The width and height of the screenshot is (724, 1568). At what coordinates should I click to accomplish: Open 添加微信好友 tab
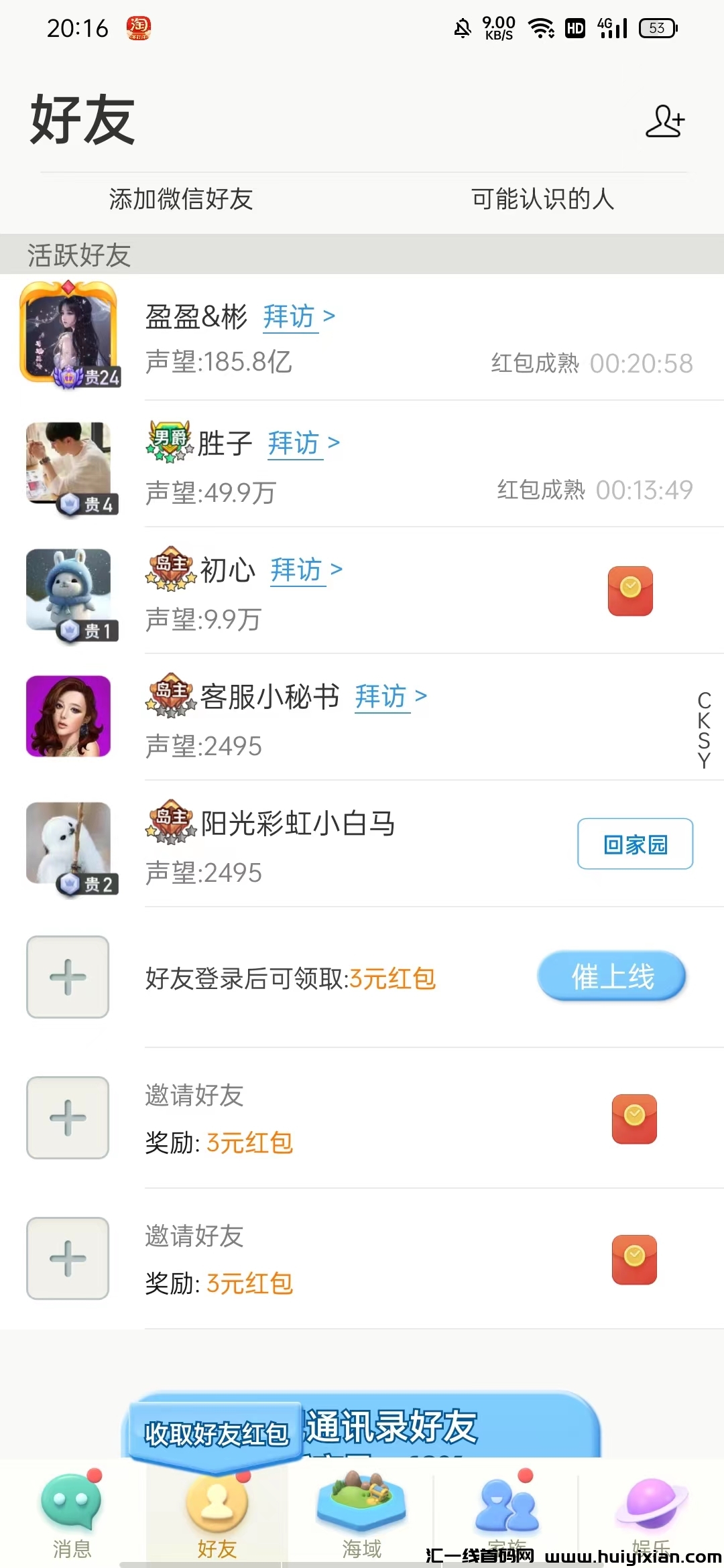pyautogui.click(x=181, y=199)
